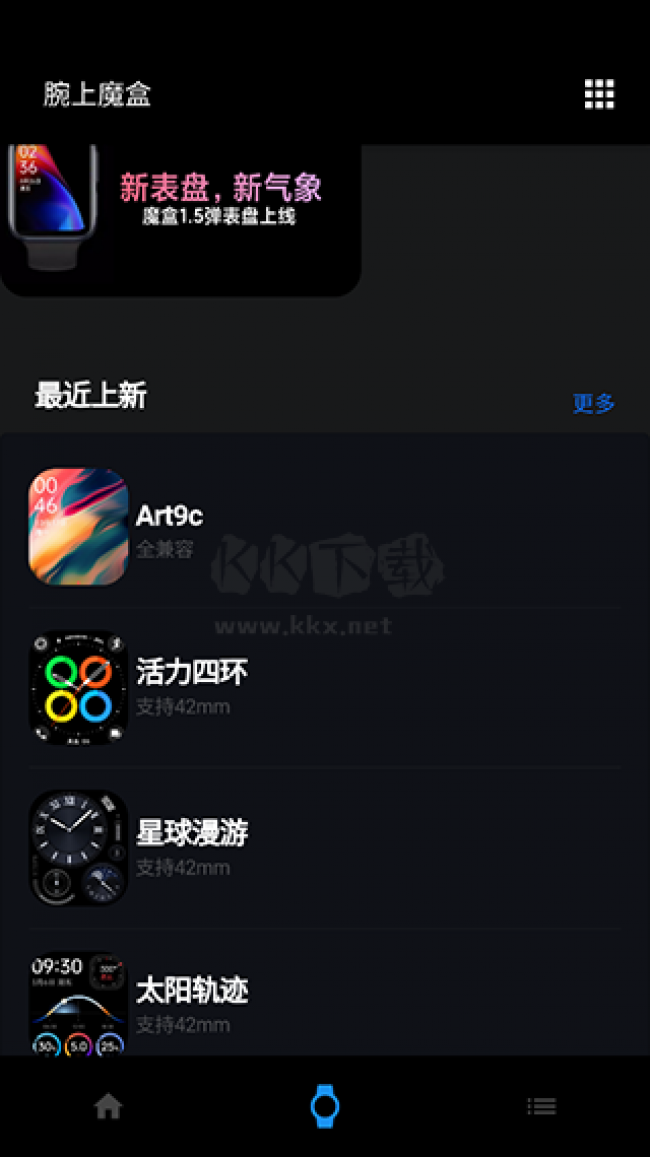Tap 更多 to see more new faces

click(593, 403)
